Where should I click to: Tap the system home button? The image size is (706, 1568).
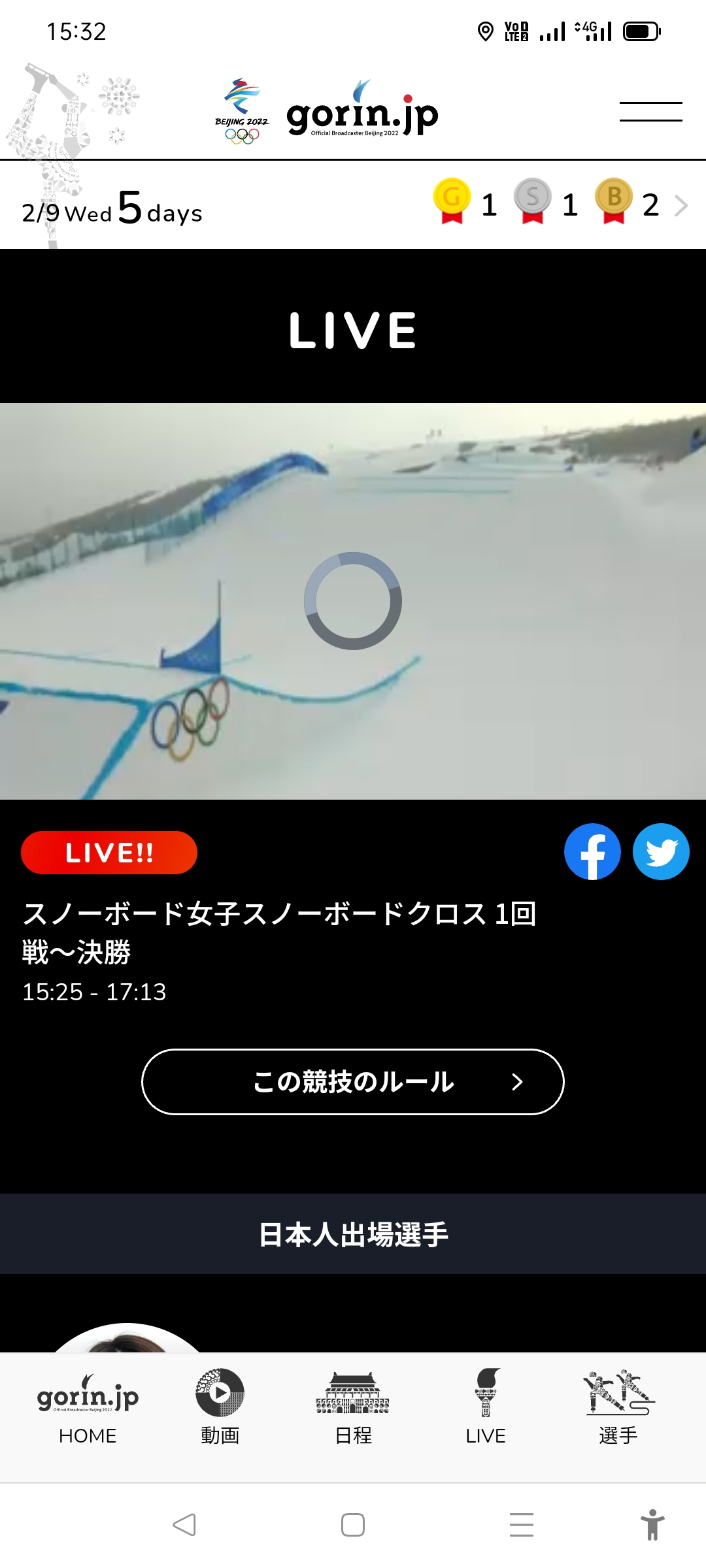(353, 1525)
